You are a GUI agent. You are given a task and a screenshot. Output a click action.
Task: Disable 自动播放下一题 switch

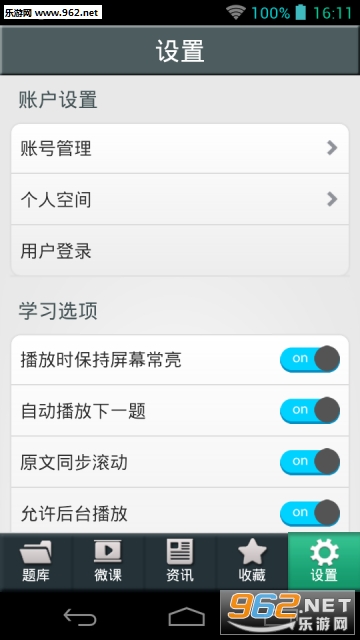click(310, 410)
